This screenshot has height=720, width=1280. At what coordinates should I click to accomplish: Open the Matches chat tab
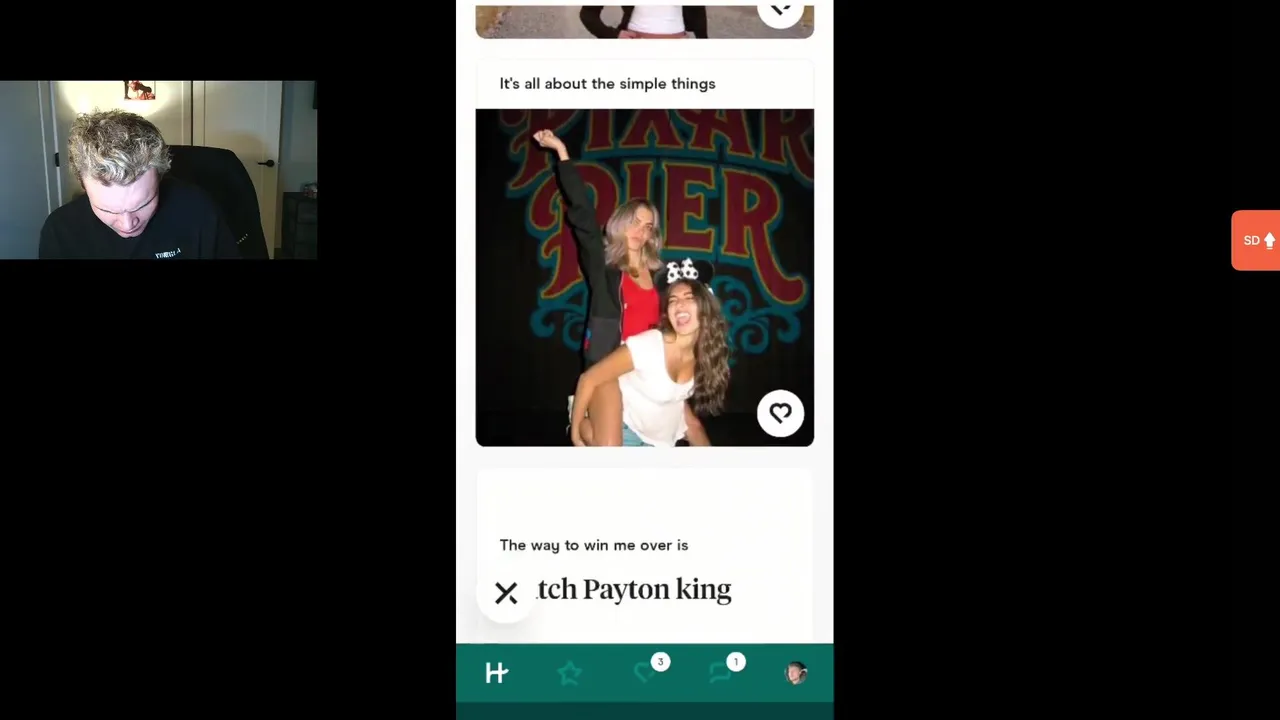click(721, 673)
